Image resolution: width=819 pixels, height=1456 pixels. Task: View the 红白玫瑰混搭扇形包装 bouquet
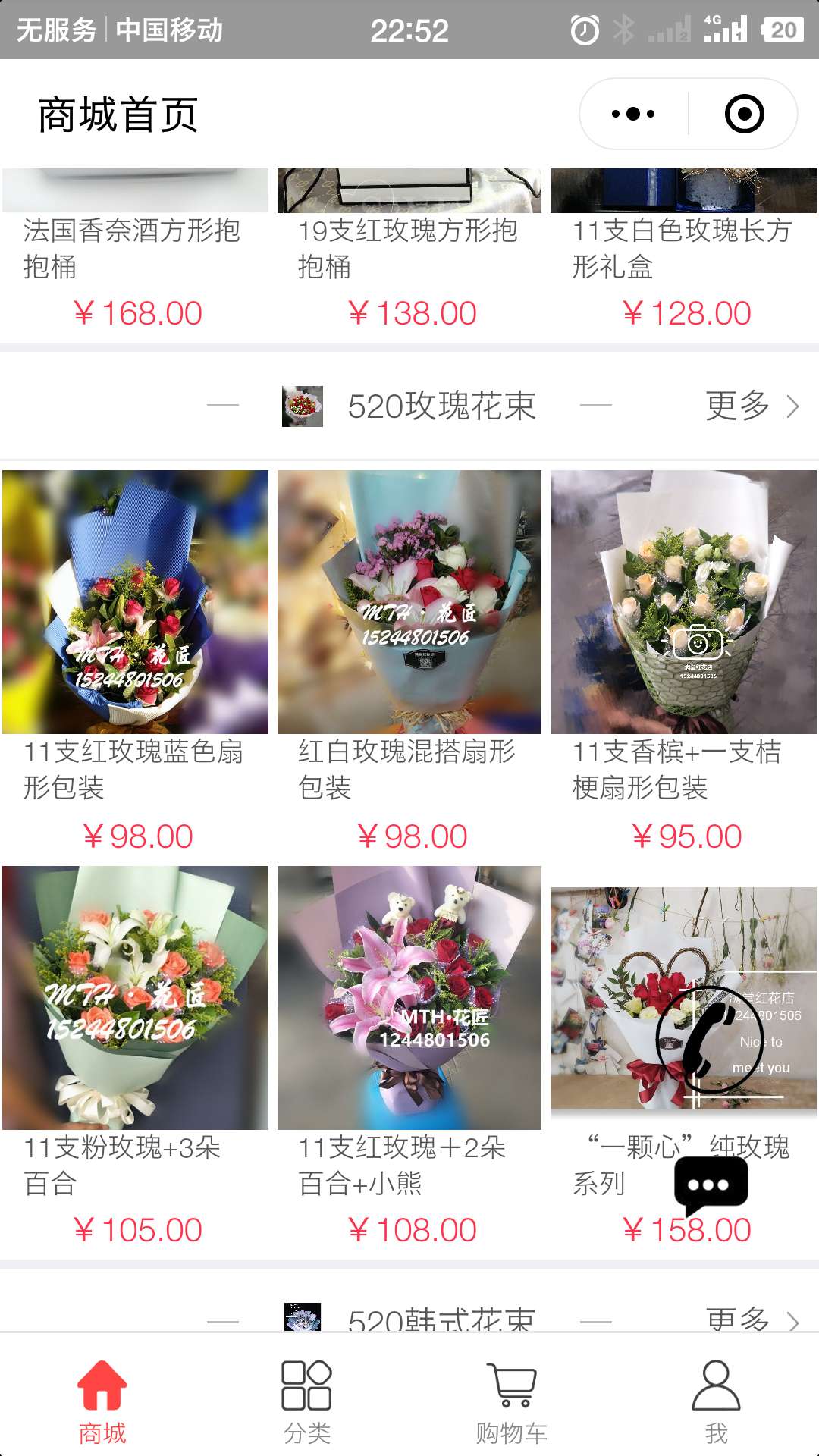[x=409, y=603]
